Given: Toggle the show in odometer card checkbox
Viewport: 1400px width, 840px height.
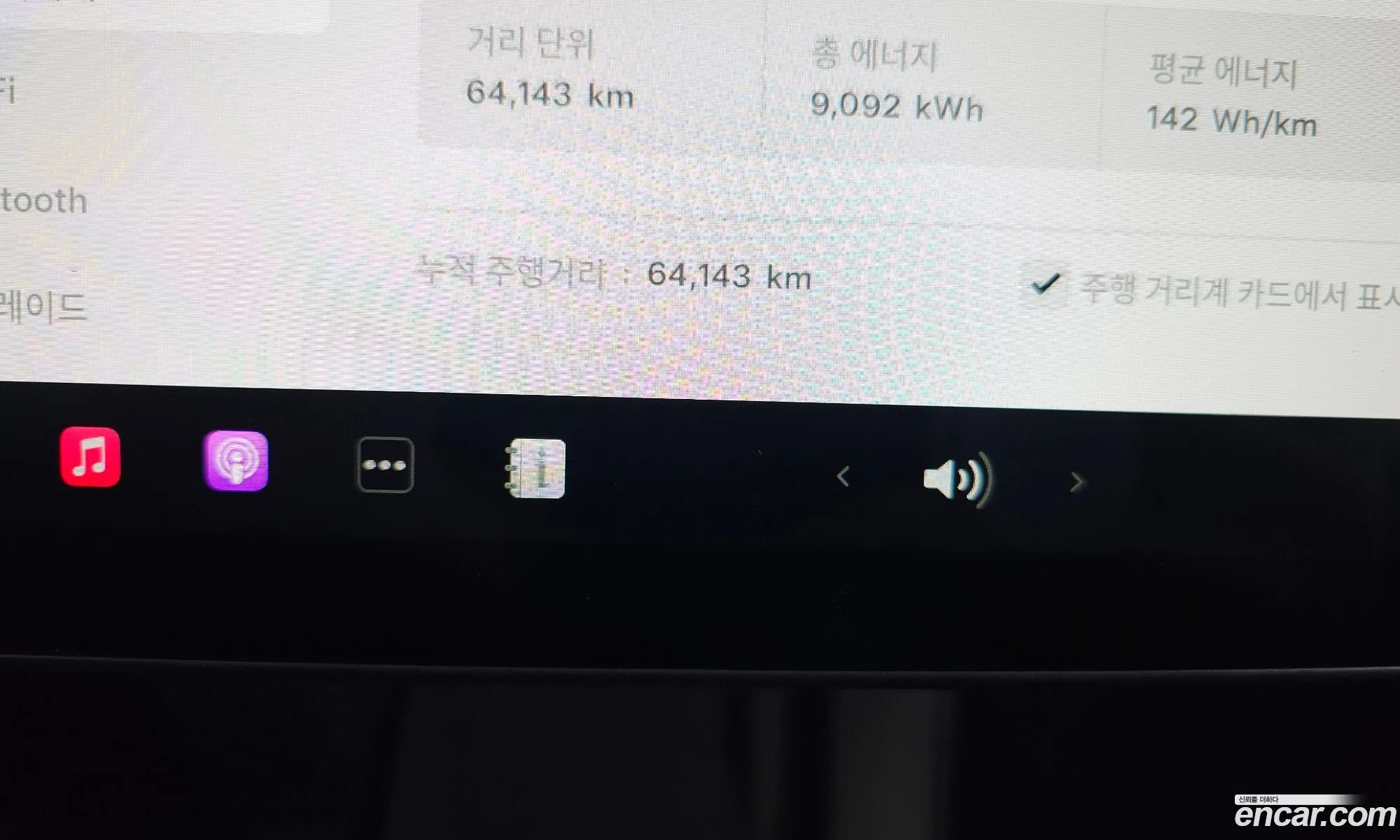Looking at the screenshot, I should tap(1046, 285).
